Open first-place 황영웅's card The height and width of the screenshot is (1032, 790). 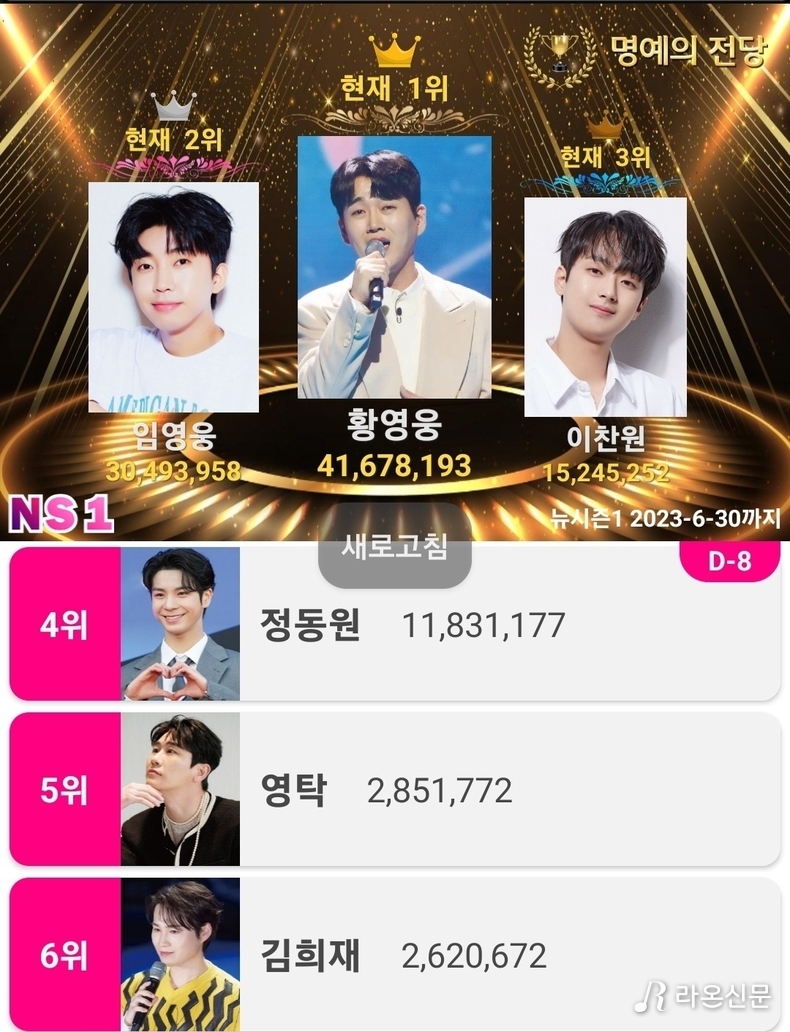(395, 268)
